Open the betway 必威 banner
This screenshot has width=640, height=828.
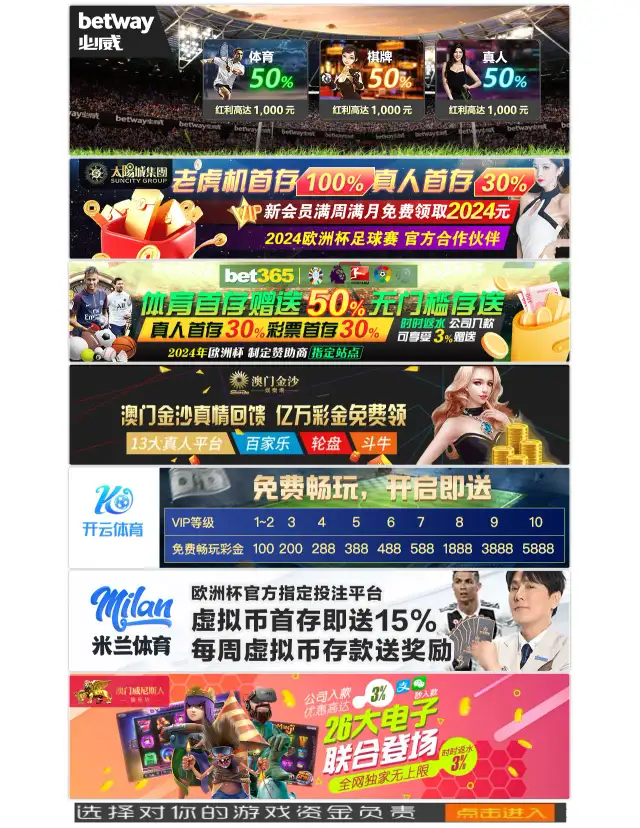point(319,80)
